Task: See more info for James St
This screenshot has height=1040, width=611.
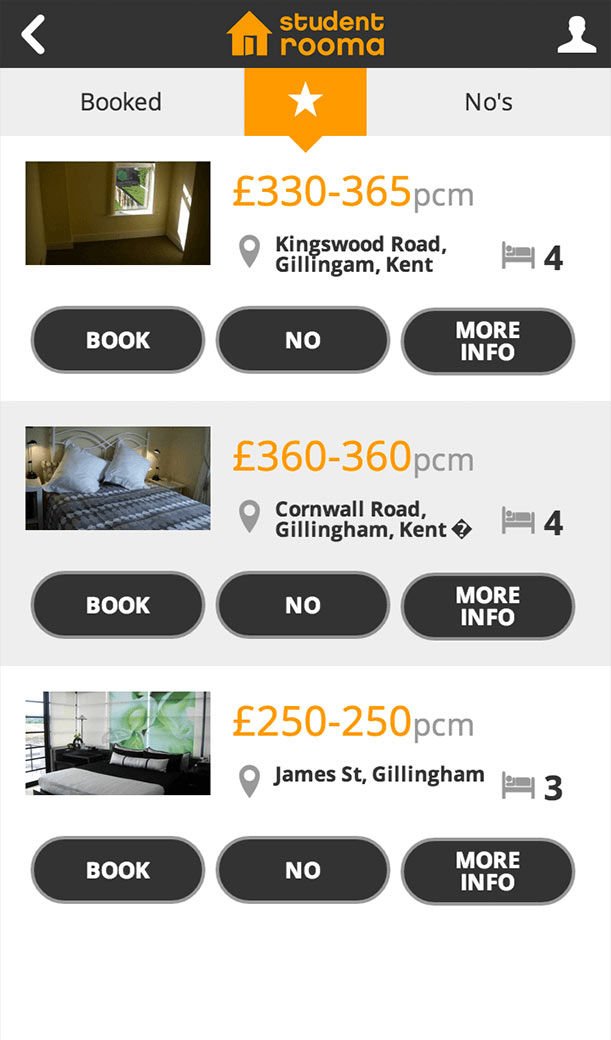Action: click(487, 870)
